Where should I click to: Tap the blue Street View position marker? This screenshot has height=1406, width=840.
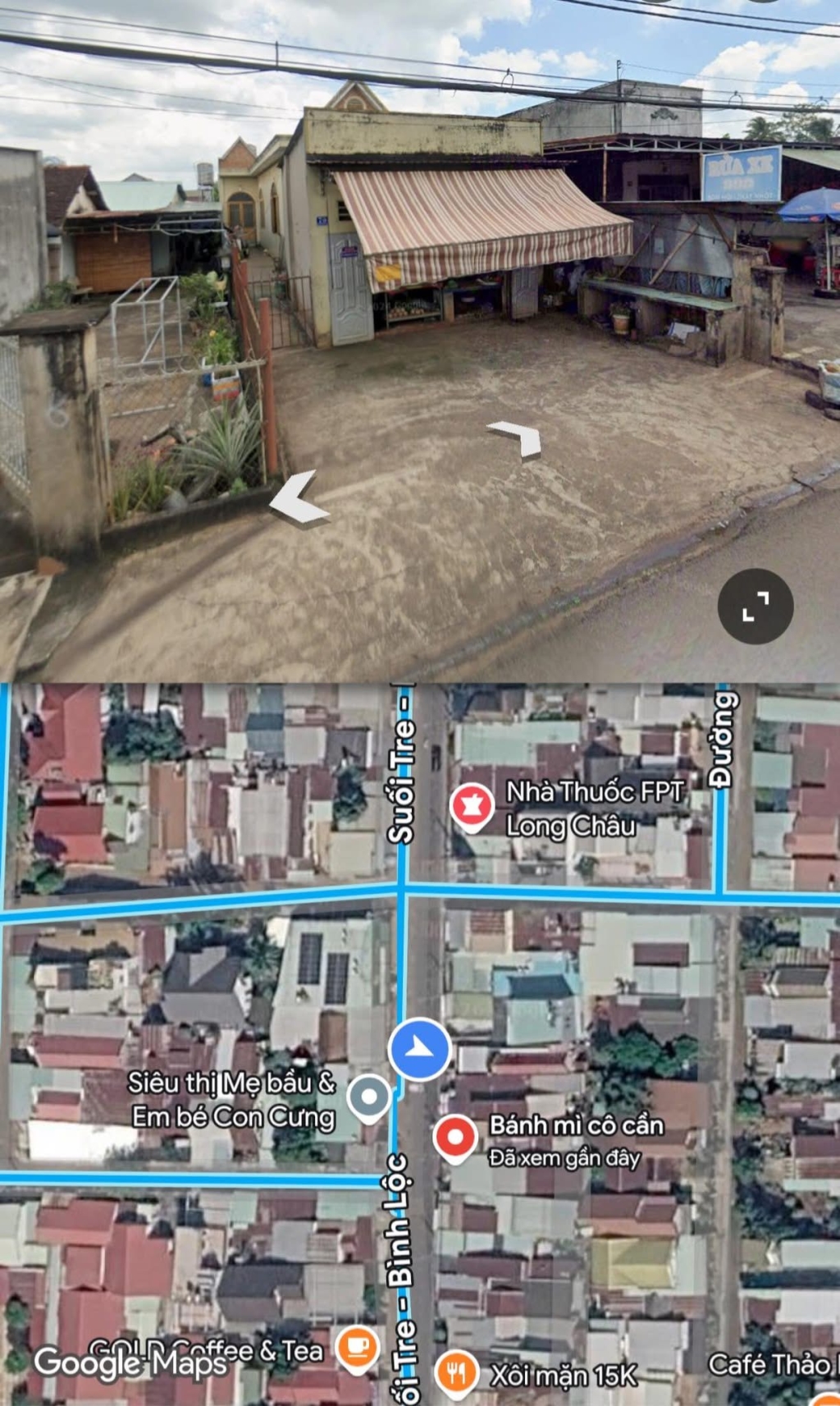tap(419, 1048)
